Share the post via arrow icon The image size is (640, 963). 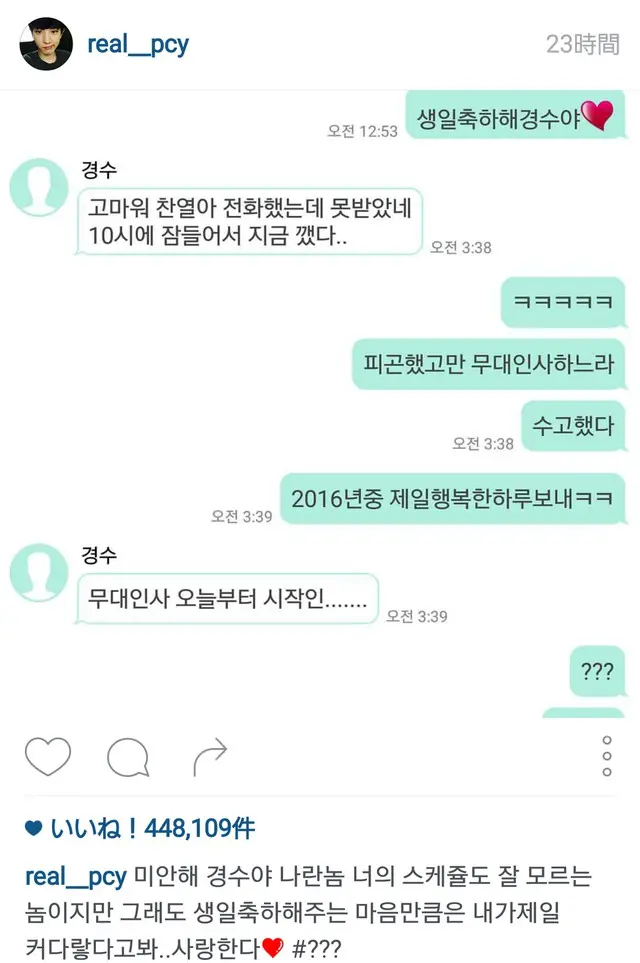pos(209,758)
